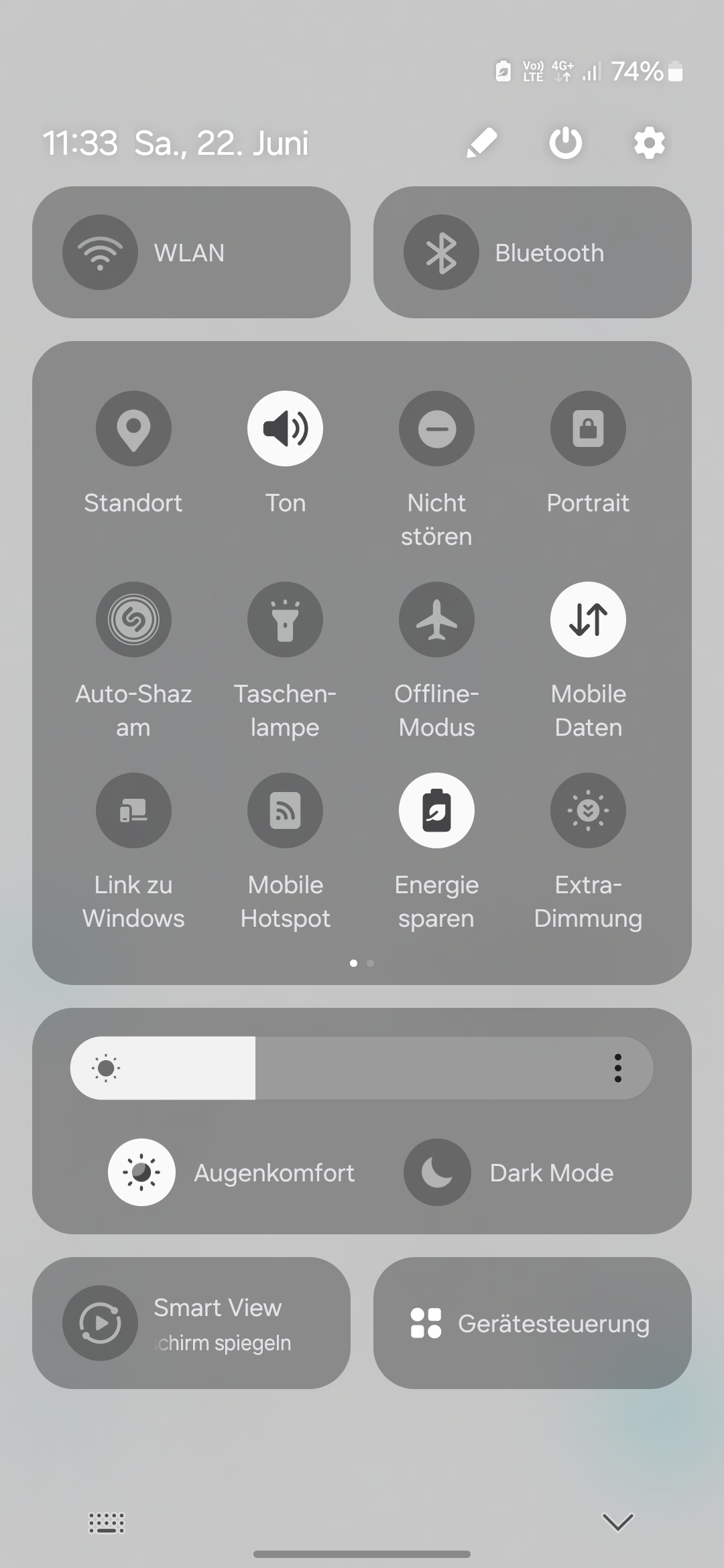Open Gerätesteuerung device control
The width and height of the screenshot is (724, 1568).
532,1323
